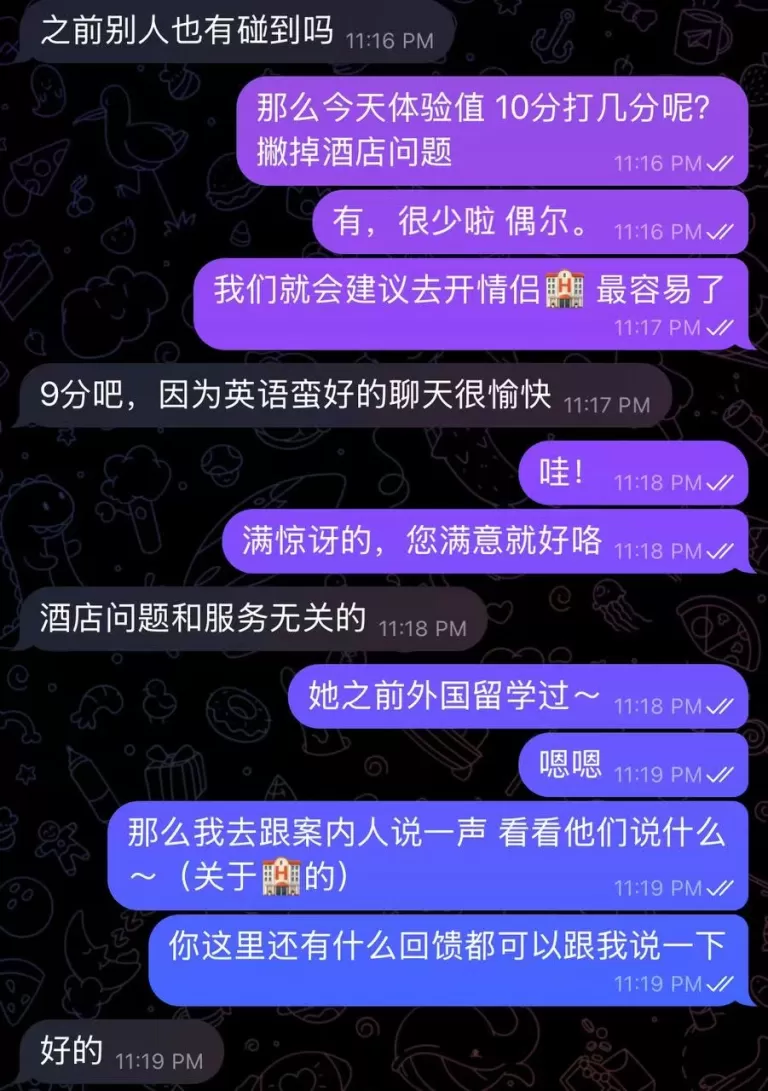The image size is (768, 1091).
Task: Click the '之前别人也有碰到吗' message
Action: [180, 32]
